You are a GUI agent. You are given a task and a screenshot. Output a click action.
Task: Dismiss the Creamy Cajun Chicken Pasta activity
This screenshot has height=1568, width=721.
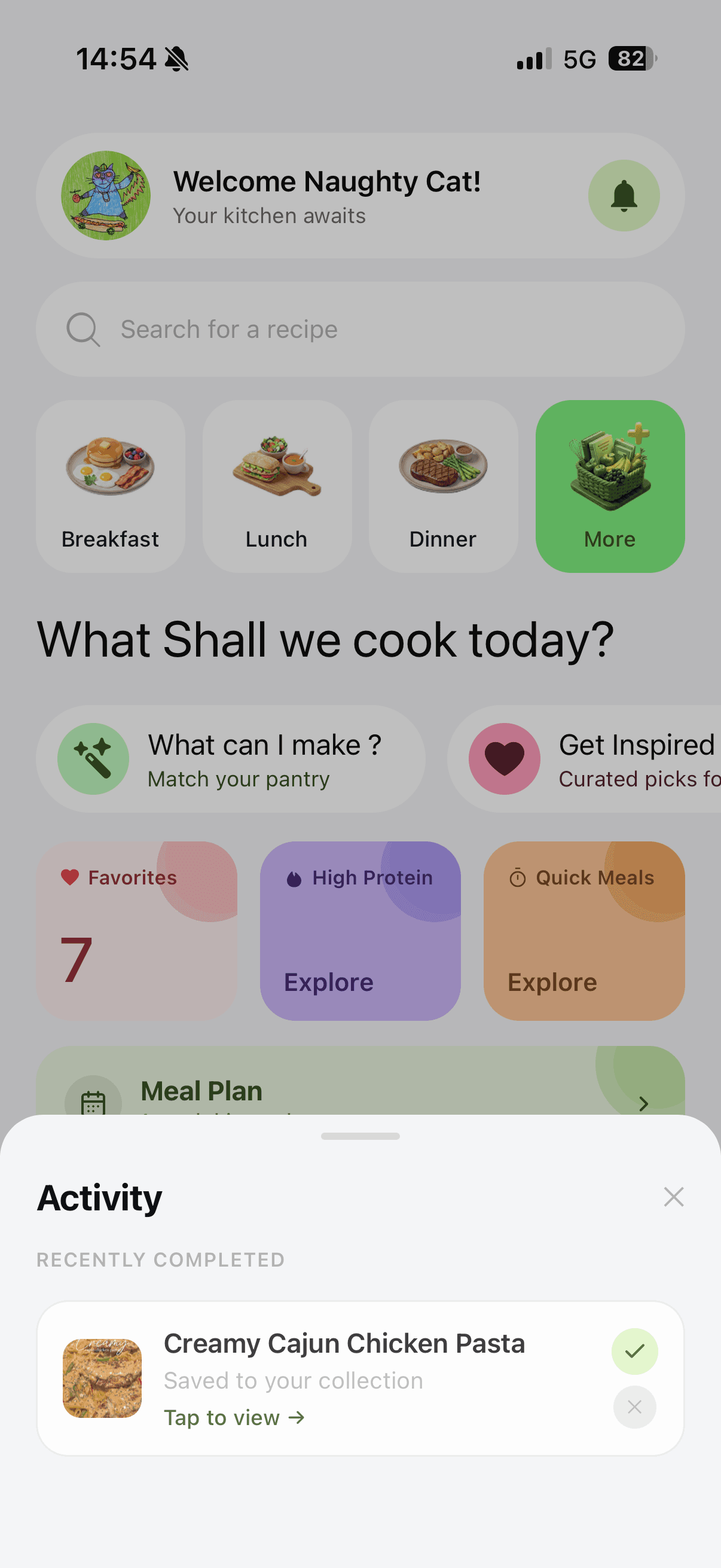click(634, 1407)
